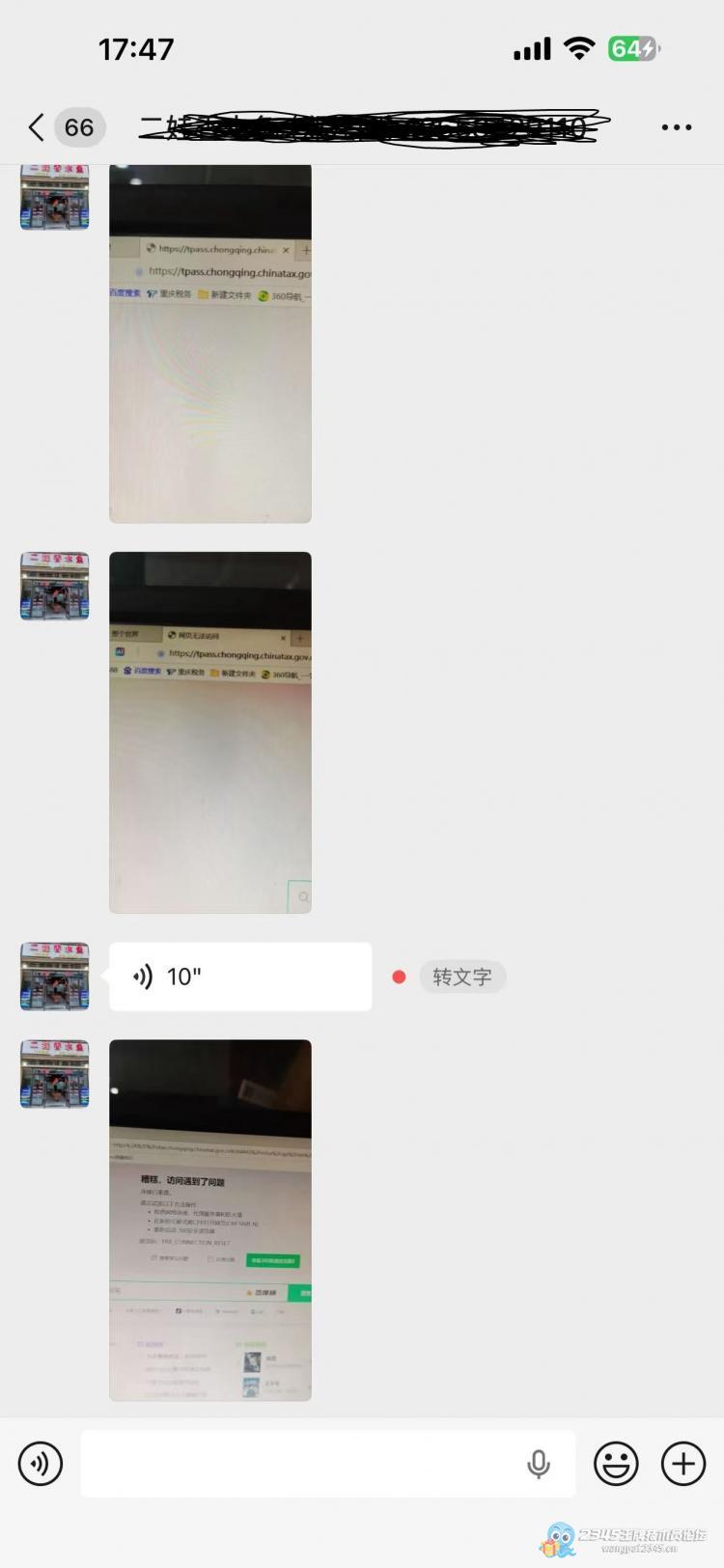Open the chat's three-dot menu
724x1568 pixels.
[676, 127]
